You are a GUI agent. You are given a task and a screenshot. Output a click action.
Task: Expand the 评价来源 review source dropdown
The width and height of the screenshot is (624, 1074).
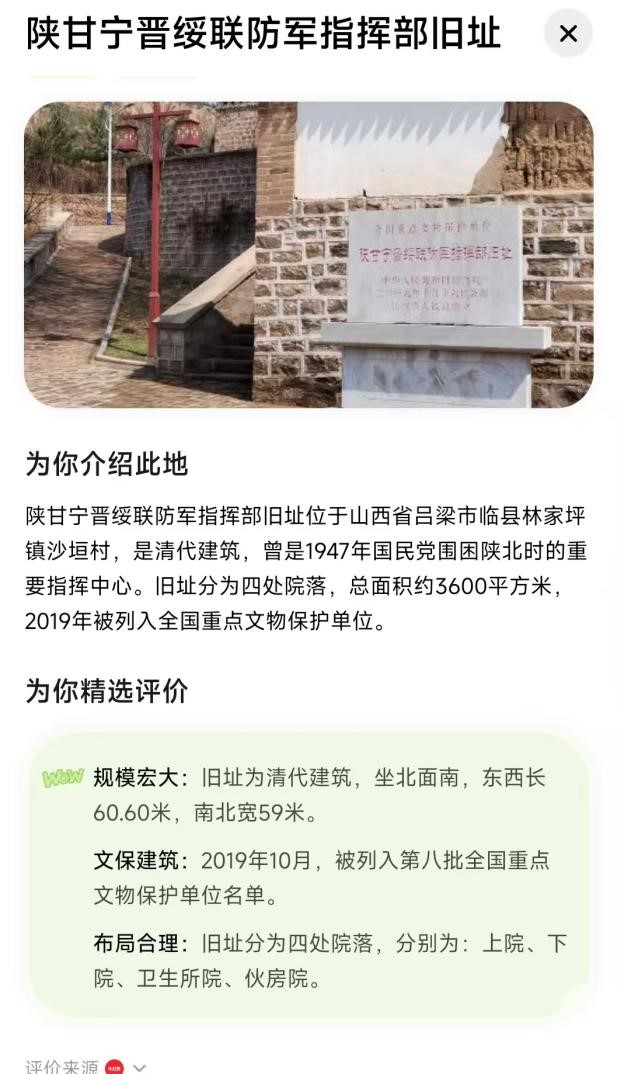[139, 1066]
